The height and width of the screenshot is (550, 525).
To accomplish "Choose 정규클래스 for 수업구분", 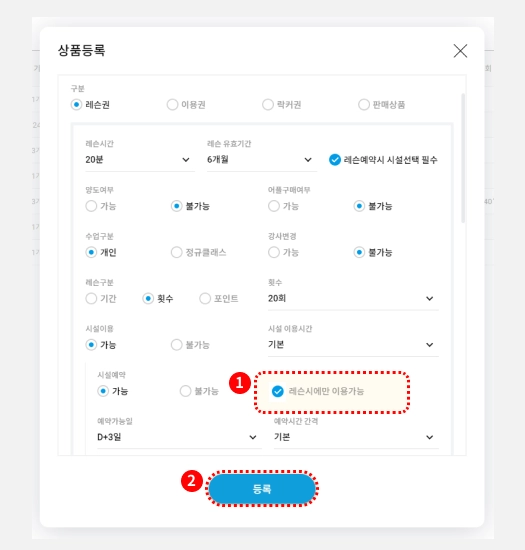I will tap(198, 252).
